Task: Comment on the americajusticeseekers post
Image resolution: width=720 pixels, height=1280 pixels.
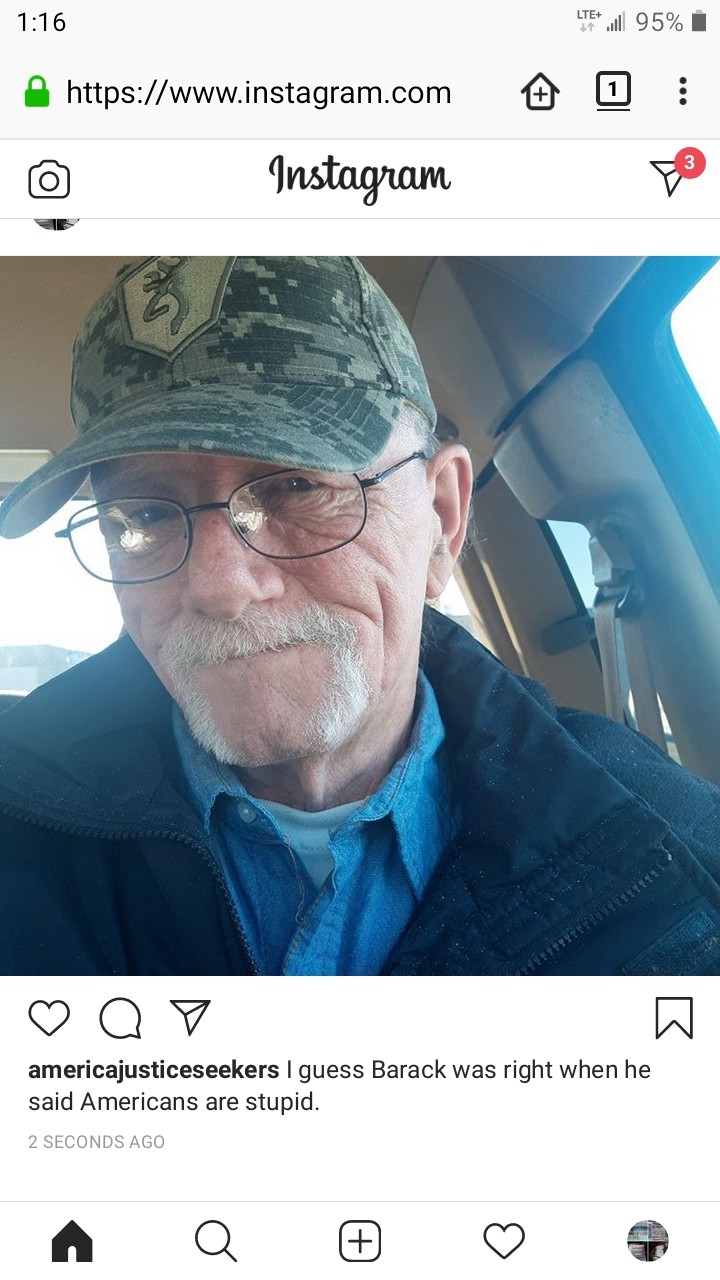Action: click(120, 1018)
